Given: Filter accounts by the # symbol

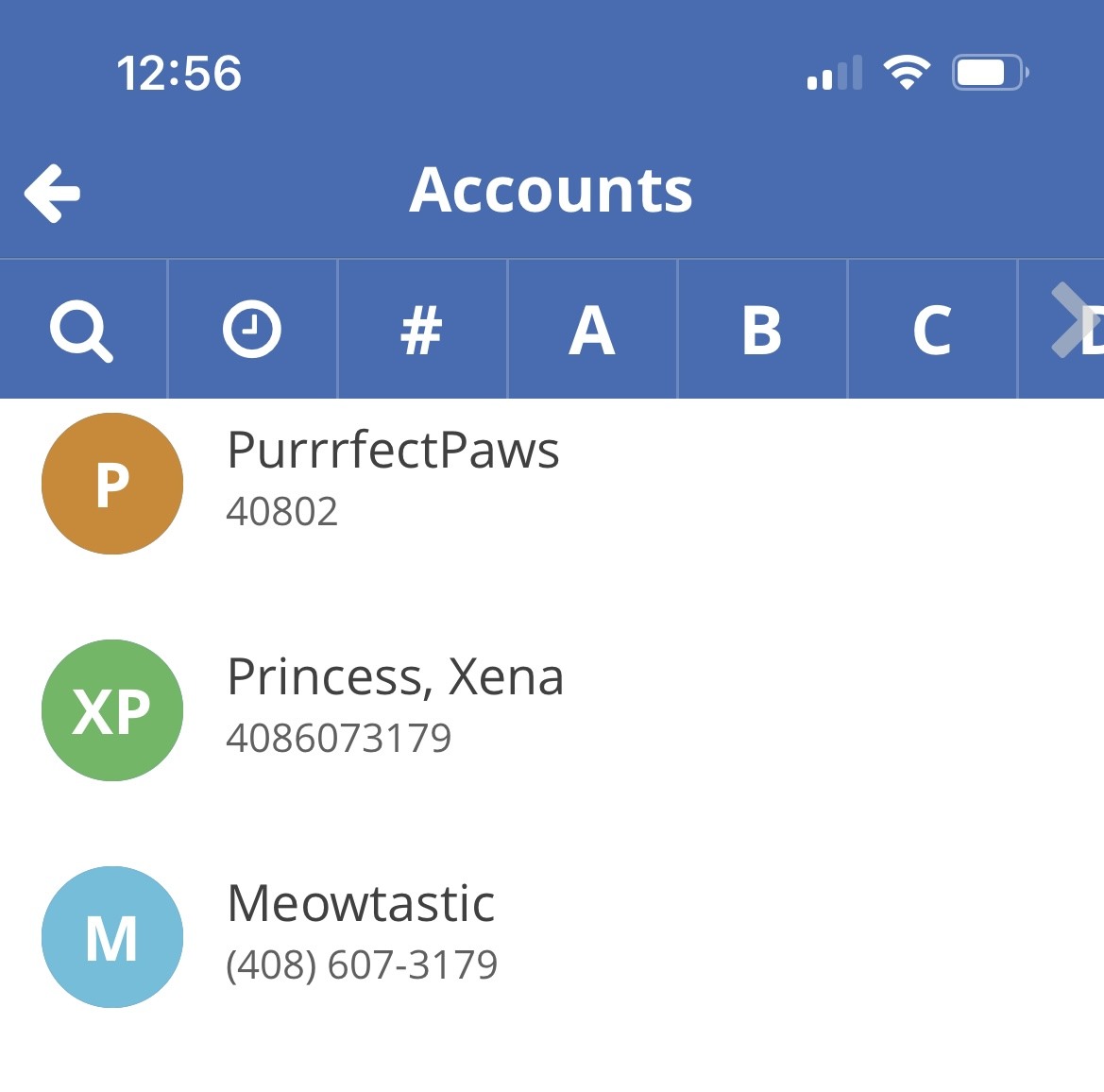Looking at the screenshot, I should click(421, 331).
